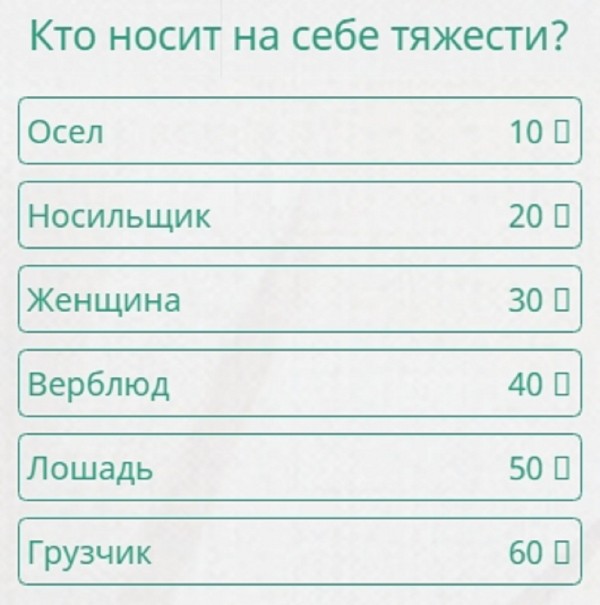Tap the Женщина answer
The width and height of the screenshot is (600, 605).
click(x=299, y=299)
